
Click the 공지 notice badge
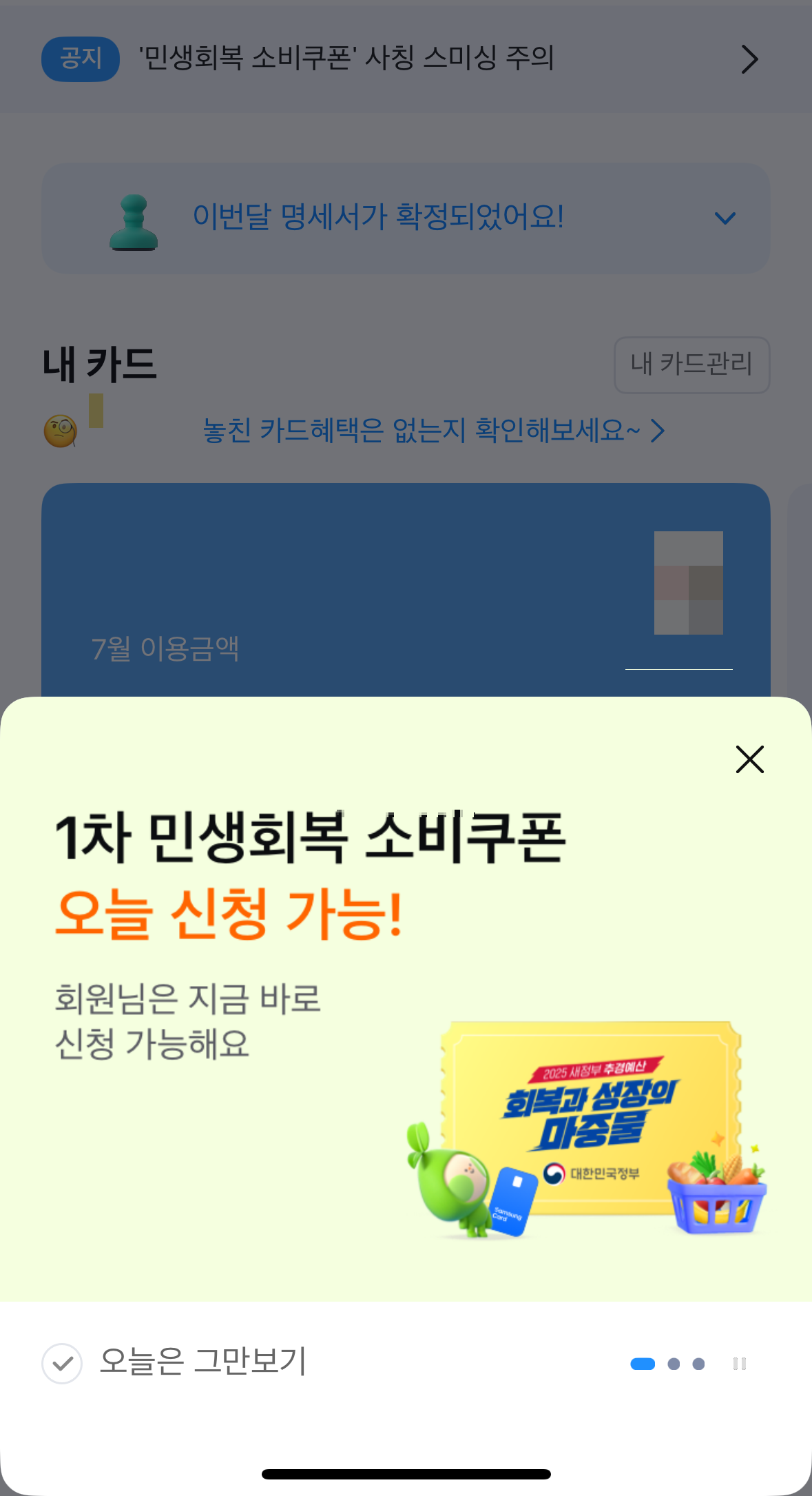(x=79, y=59)
